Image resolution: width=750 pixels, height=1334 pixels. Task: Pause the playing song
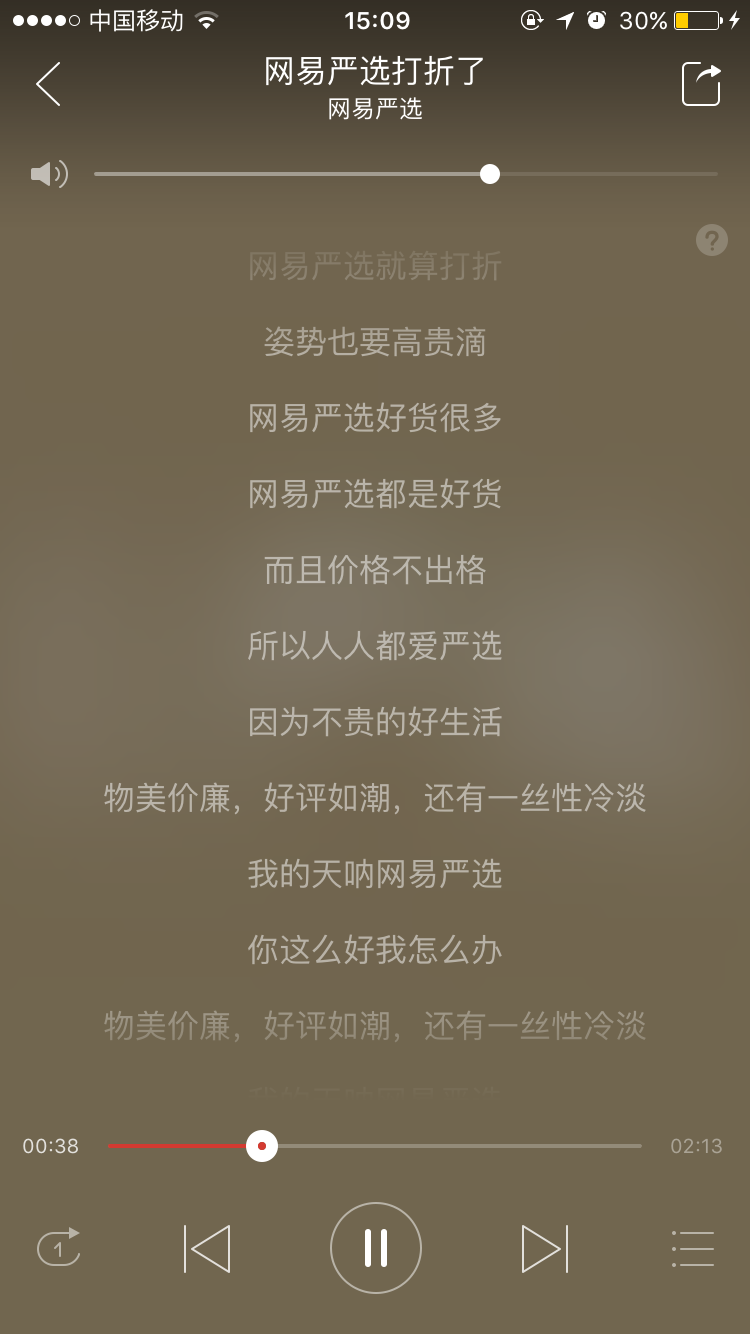(376, 1248)
